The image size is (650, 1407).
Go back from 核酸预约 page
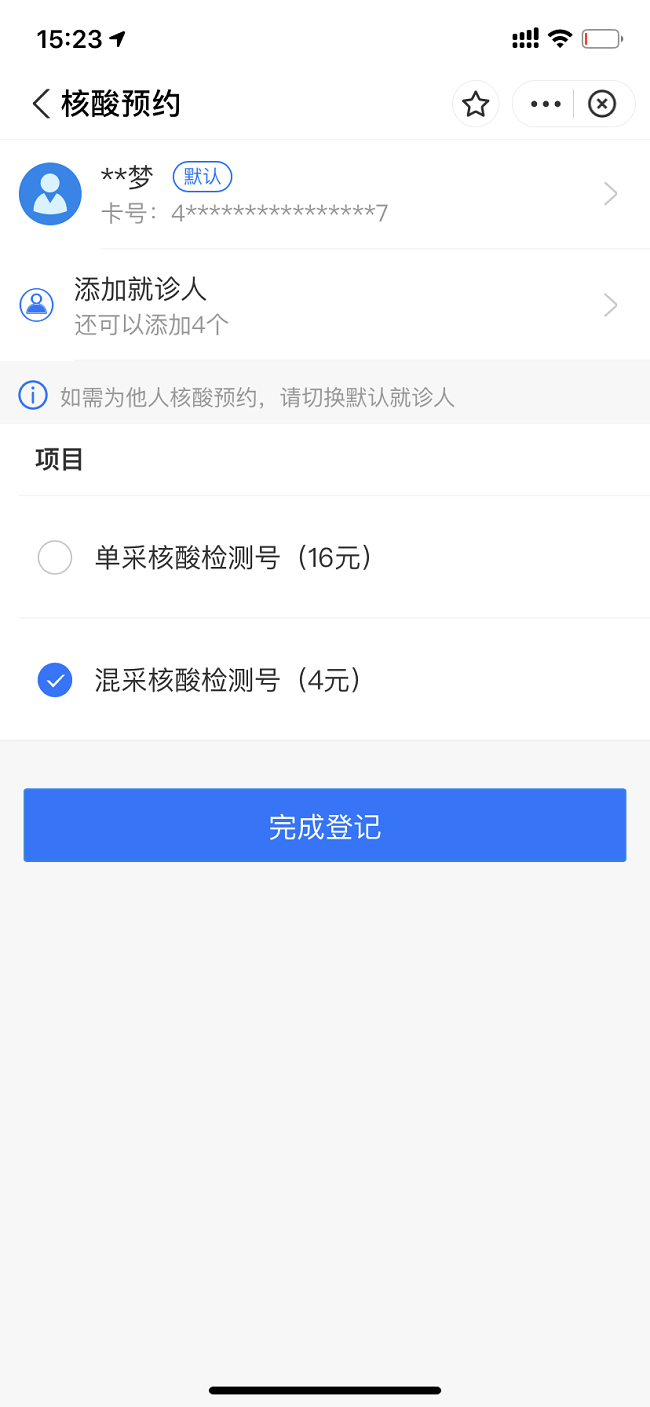41,104
